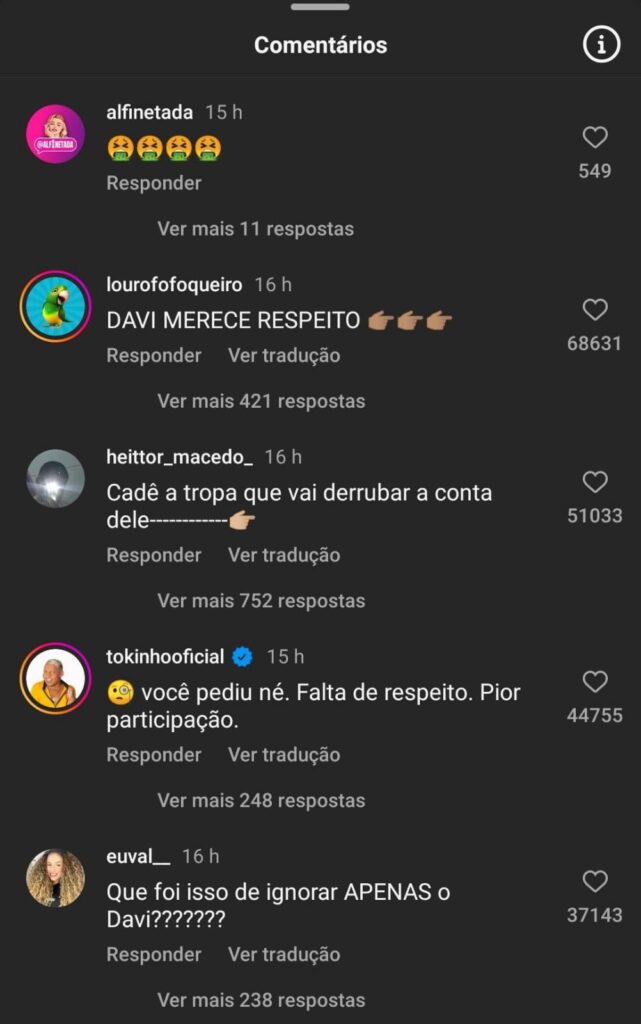Viewport: 641px width, 1024px height.
Task: Open lourofofoqueiro's profile avatar
Action: tap(55, 306)
